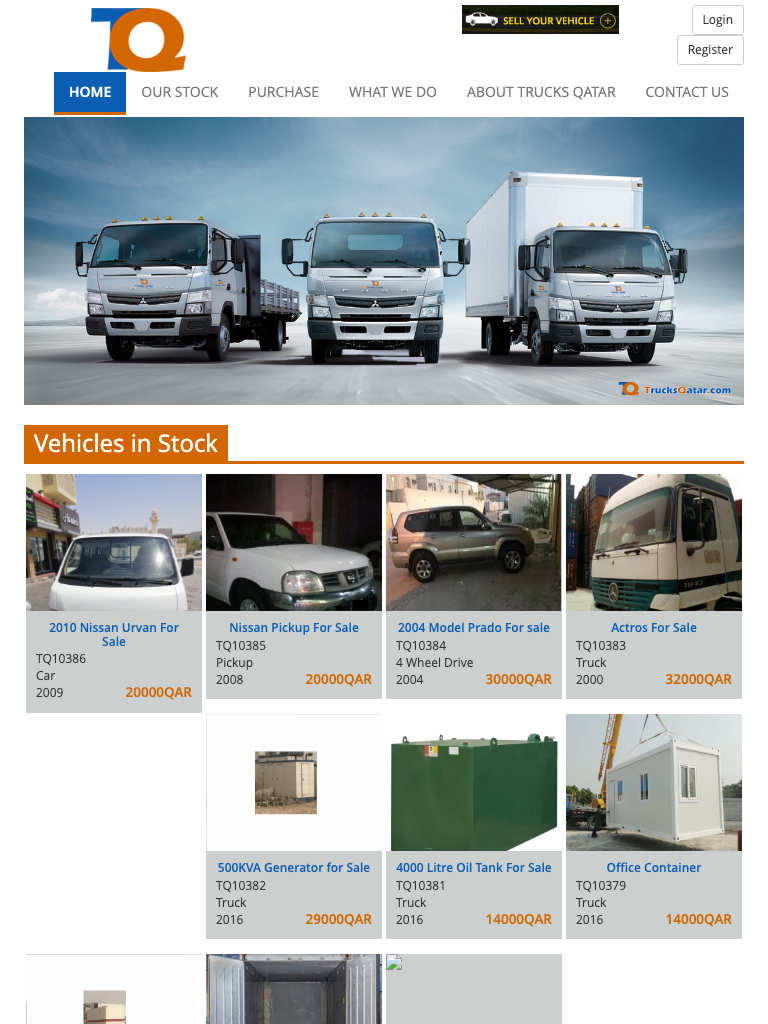Click the SELL YOUR VEHICLE banner
Image resolution: width=768 pixels, height=1024 pixels.
[541, 19]
